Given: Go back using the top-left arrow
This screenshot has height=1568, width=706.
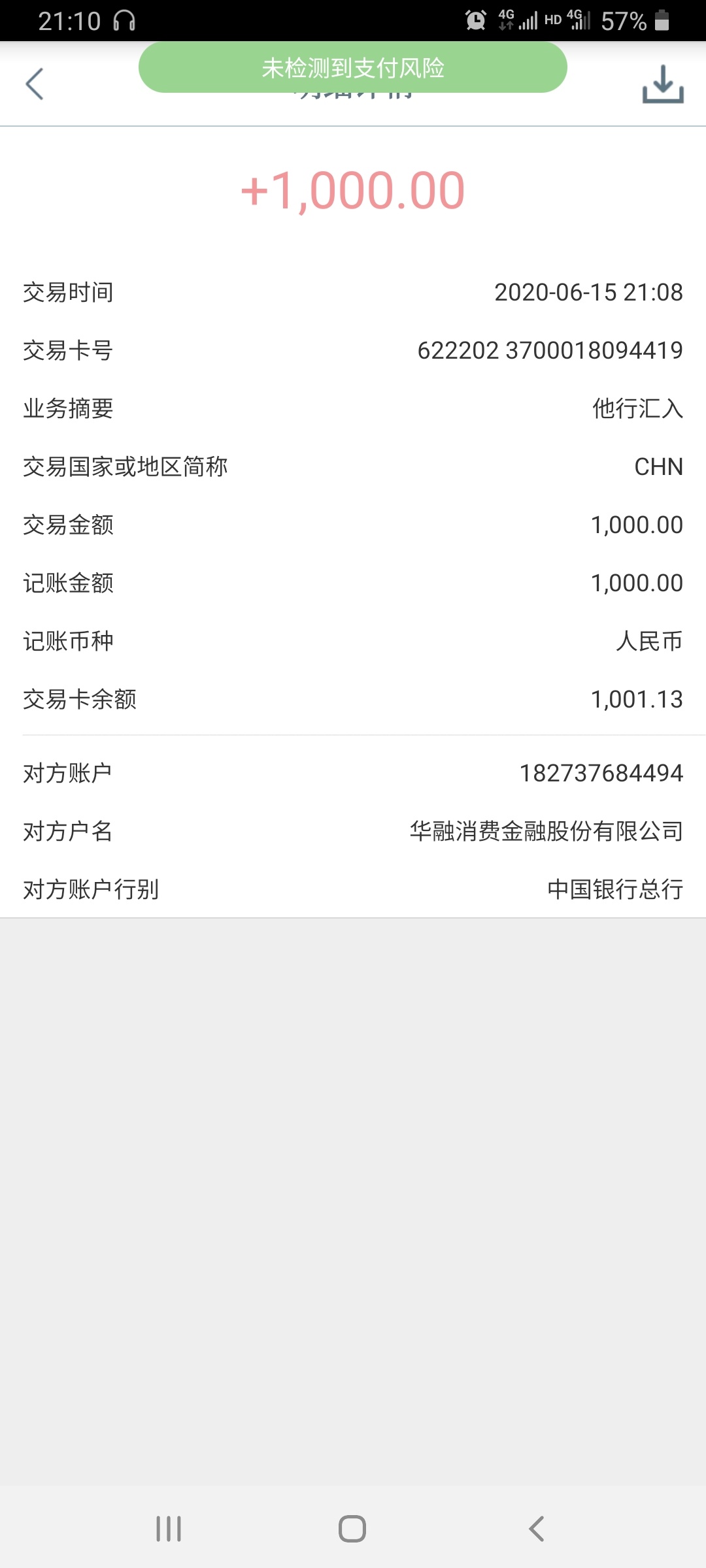Looking at the screenshot, I should point(35,84).
